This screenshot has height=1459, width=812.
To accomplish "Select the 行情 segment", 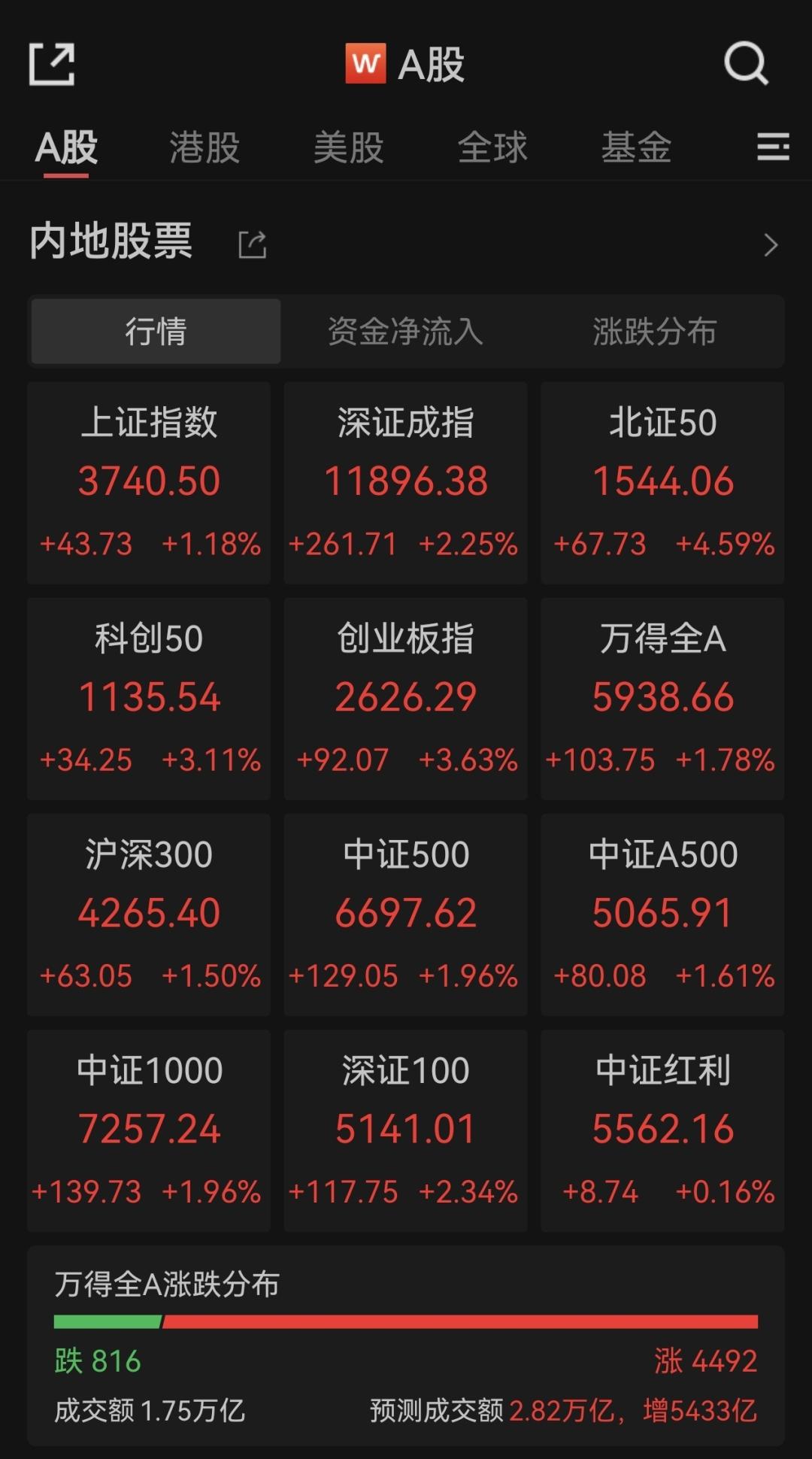I will pyautogui.click(x=156, y=332).
